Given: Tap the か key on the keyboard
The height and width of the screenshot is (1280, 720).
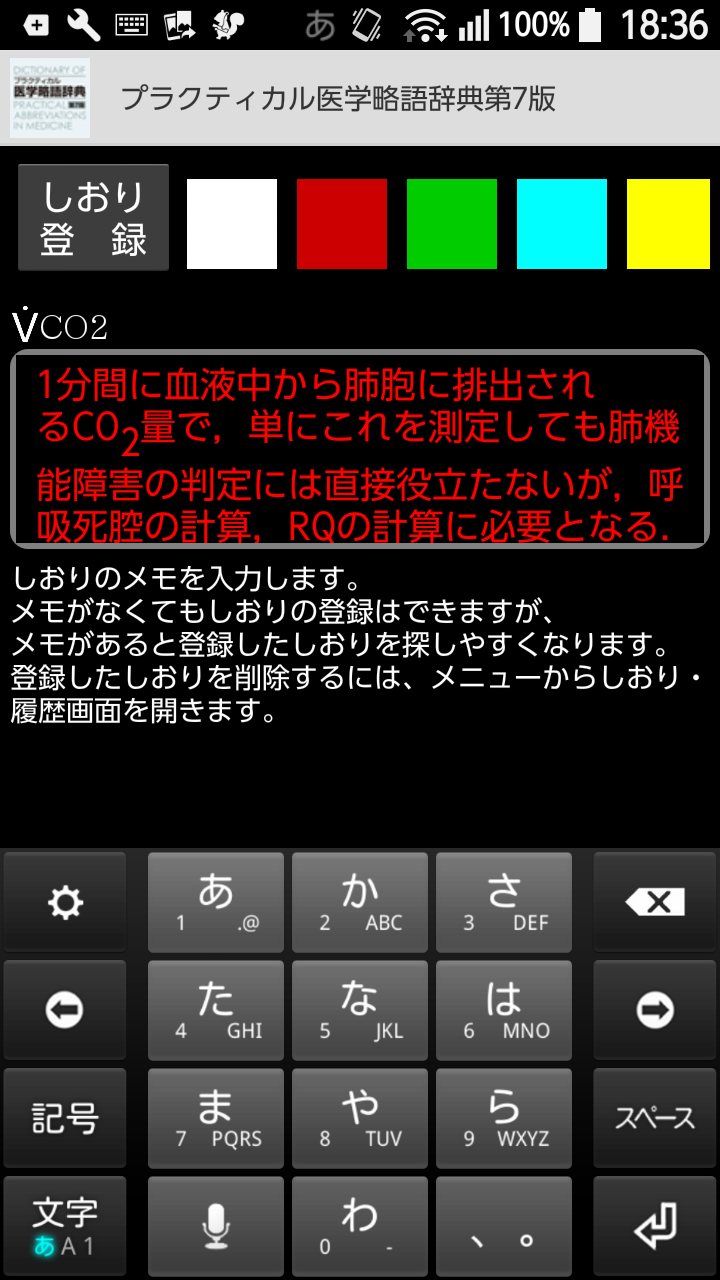Looking at the screenshot, I should (360, 903).
